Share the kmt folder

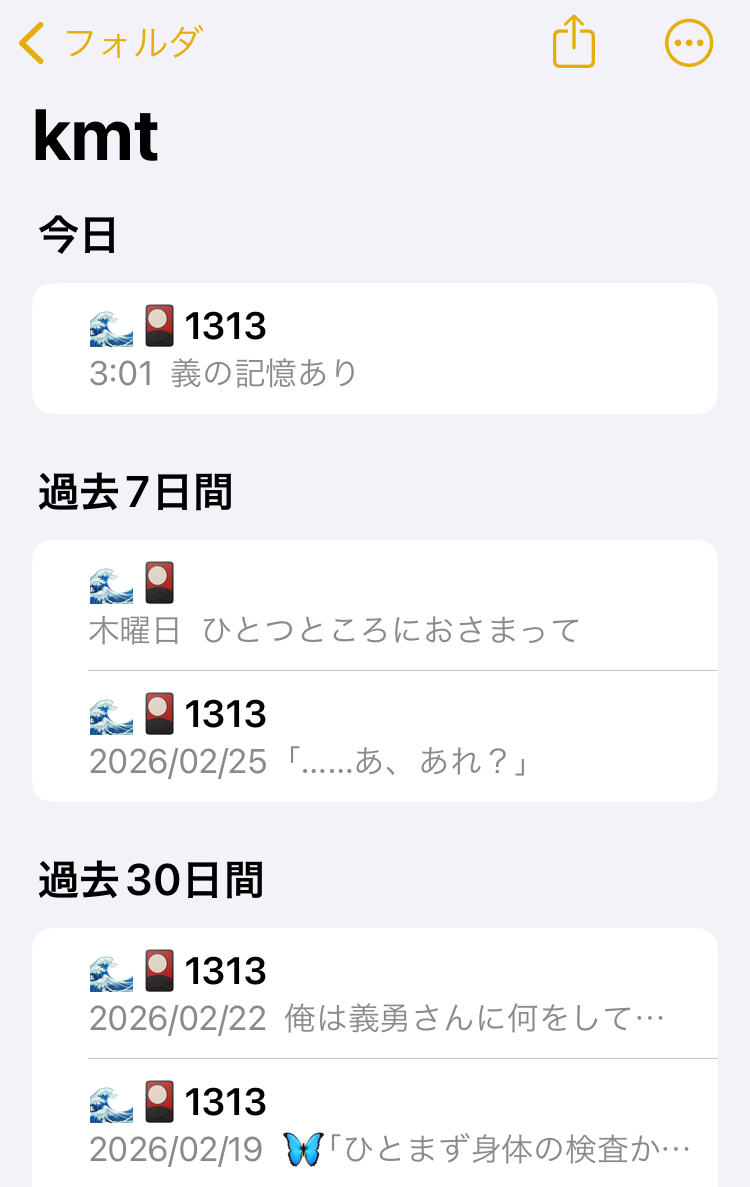(574, 42)
